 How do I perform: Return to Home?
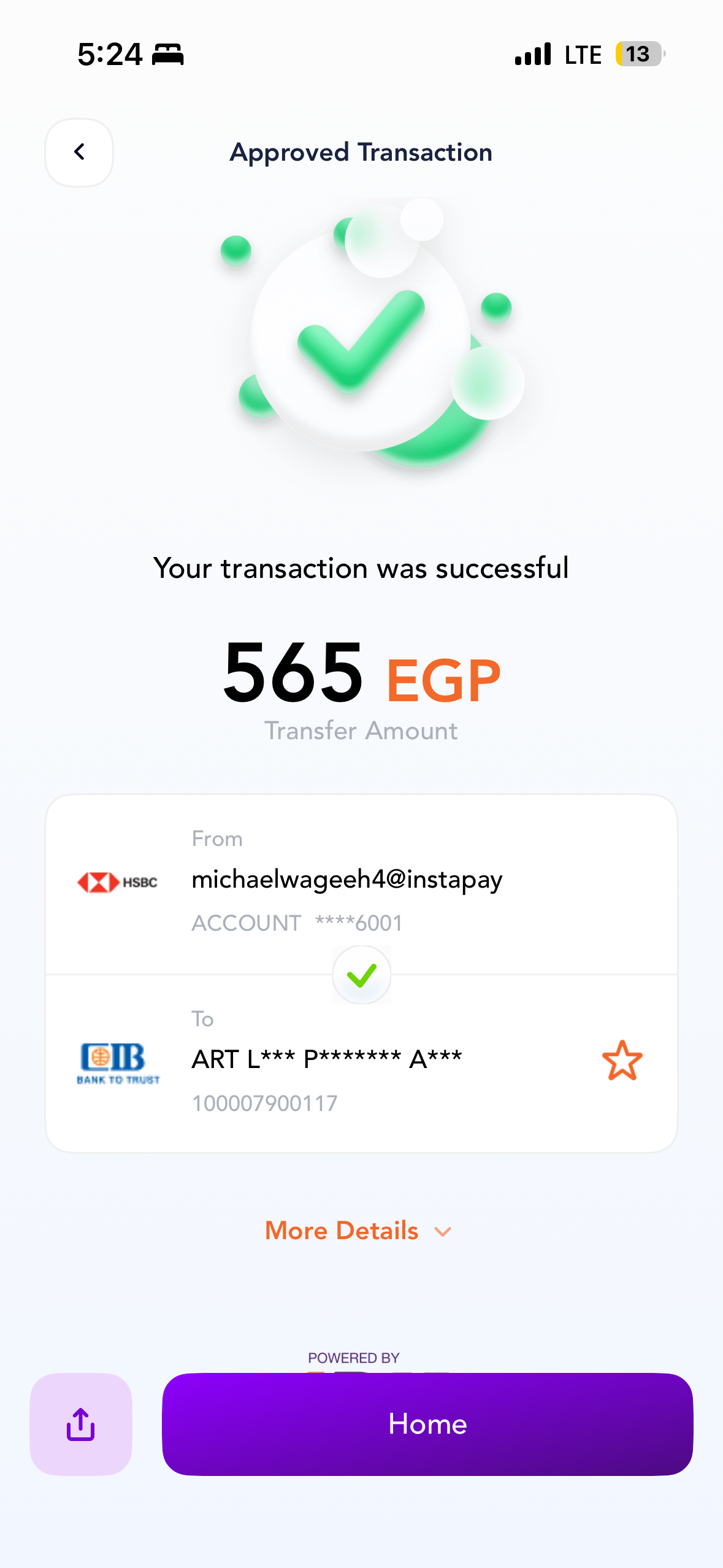pos(427,1424)
